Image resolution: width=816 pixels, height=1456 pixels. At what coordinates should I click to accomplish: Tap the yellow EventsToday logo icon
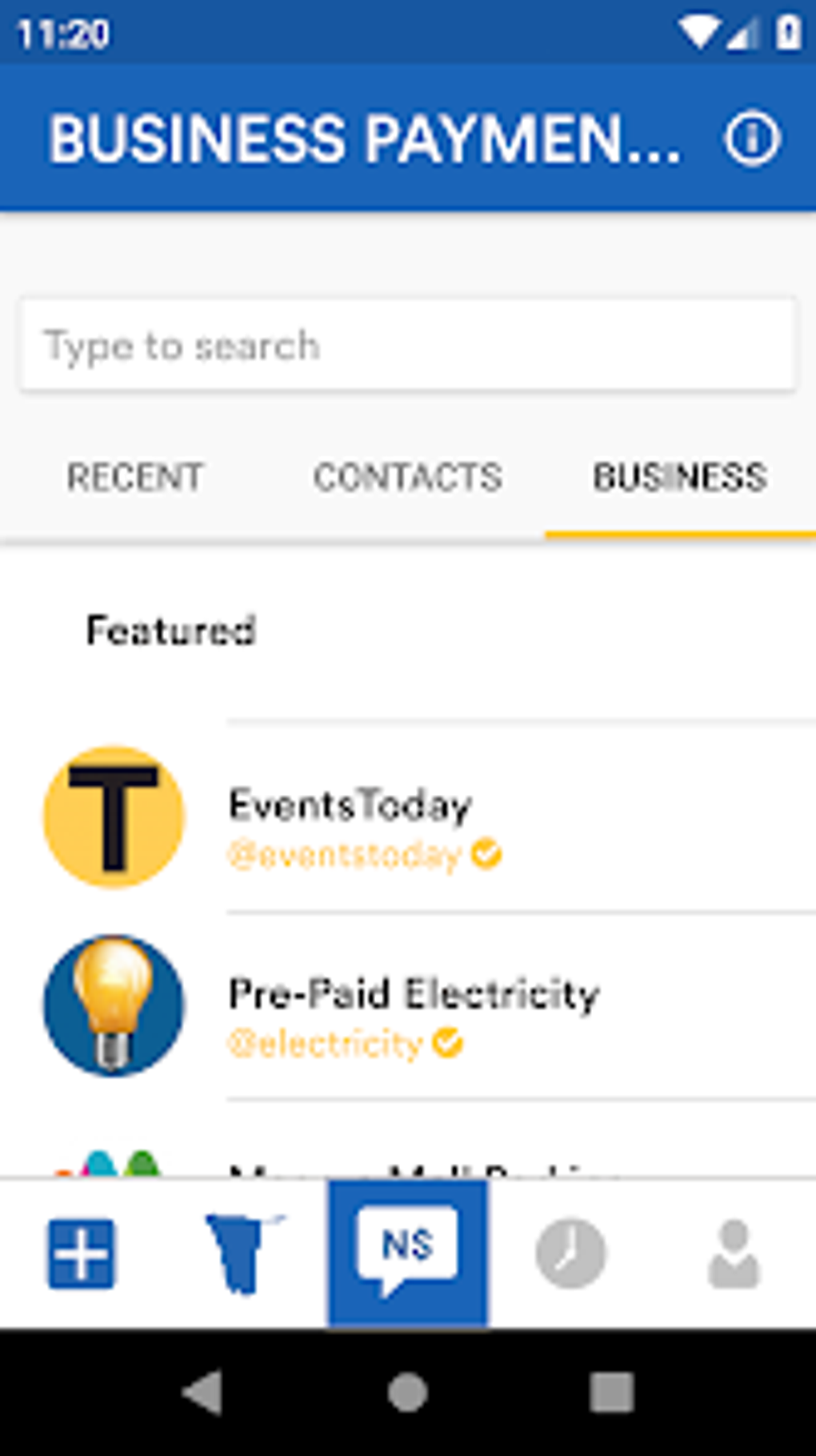coord(112,816)
